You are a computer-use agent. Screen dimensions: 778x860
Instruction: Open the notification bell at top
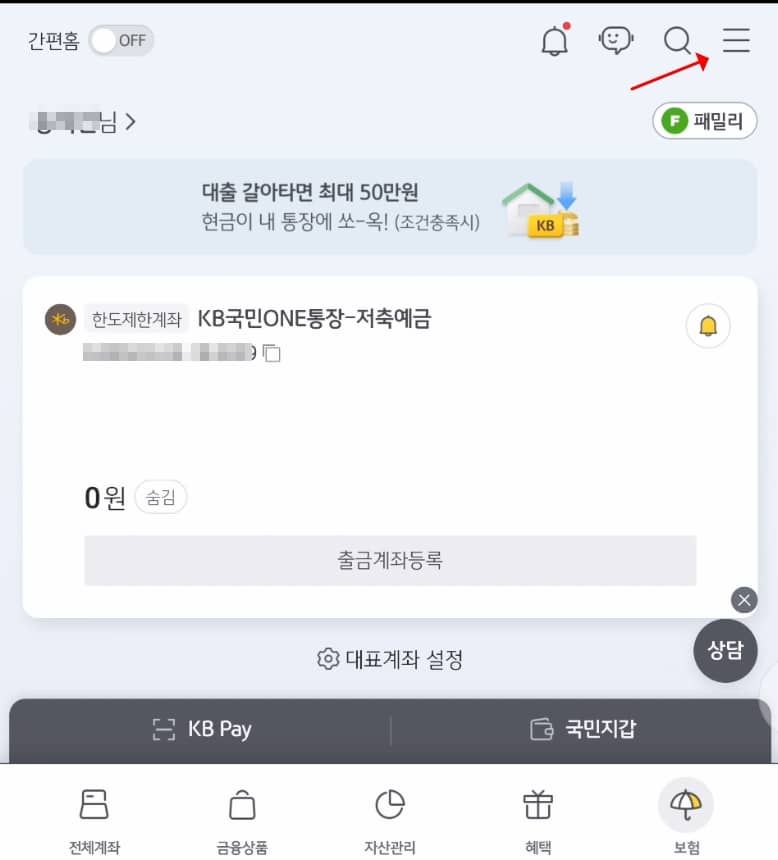coord(555,41)
